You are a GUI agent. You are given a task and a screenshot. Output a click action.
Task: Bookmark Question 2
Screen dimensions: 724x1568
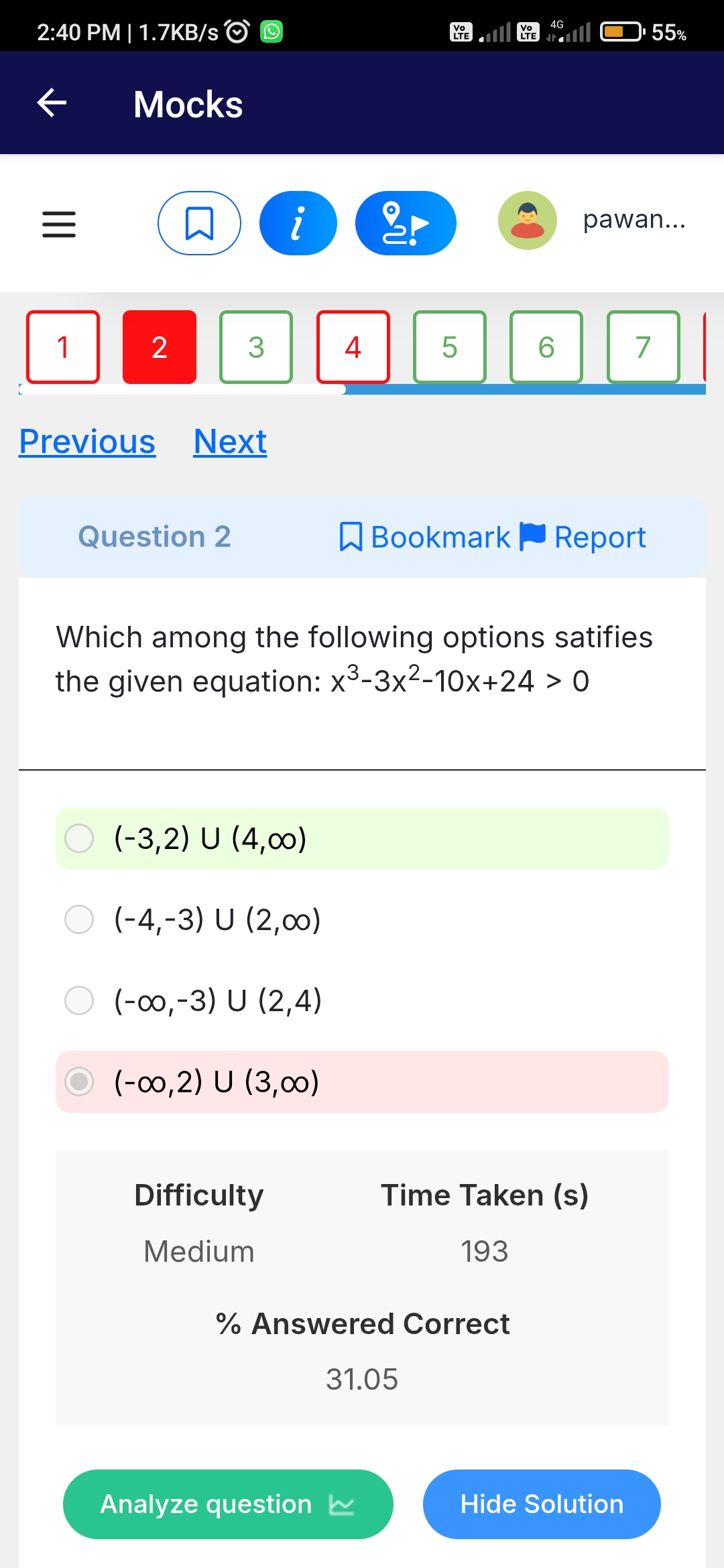point(425,537)
